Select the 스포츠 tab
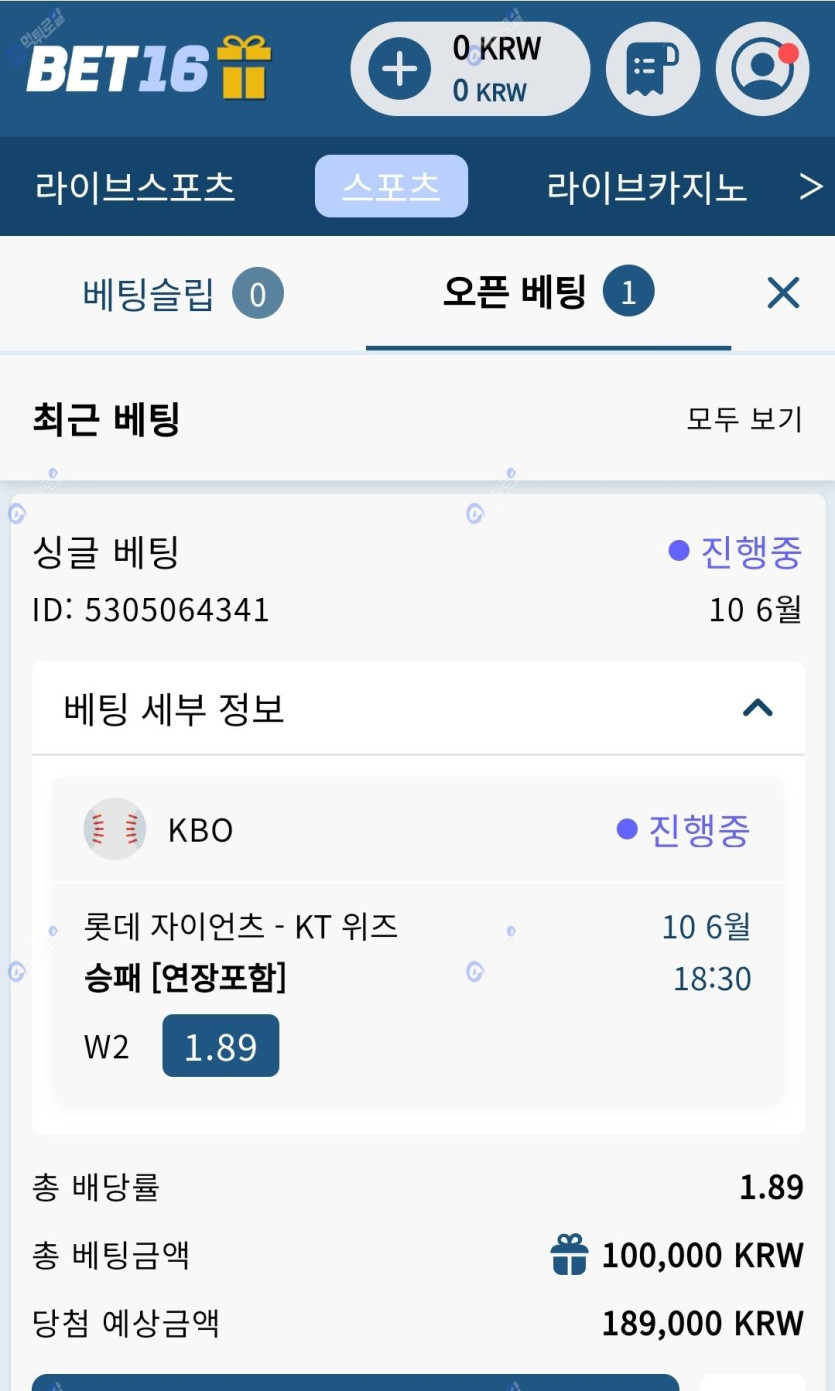 coord(391,187)
